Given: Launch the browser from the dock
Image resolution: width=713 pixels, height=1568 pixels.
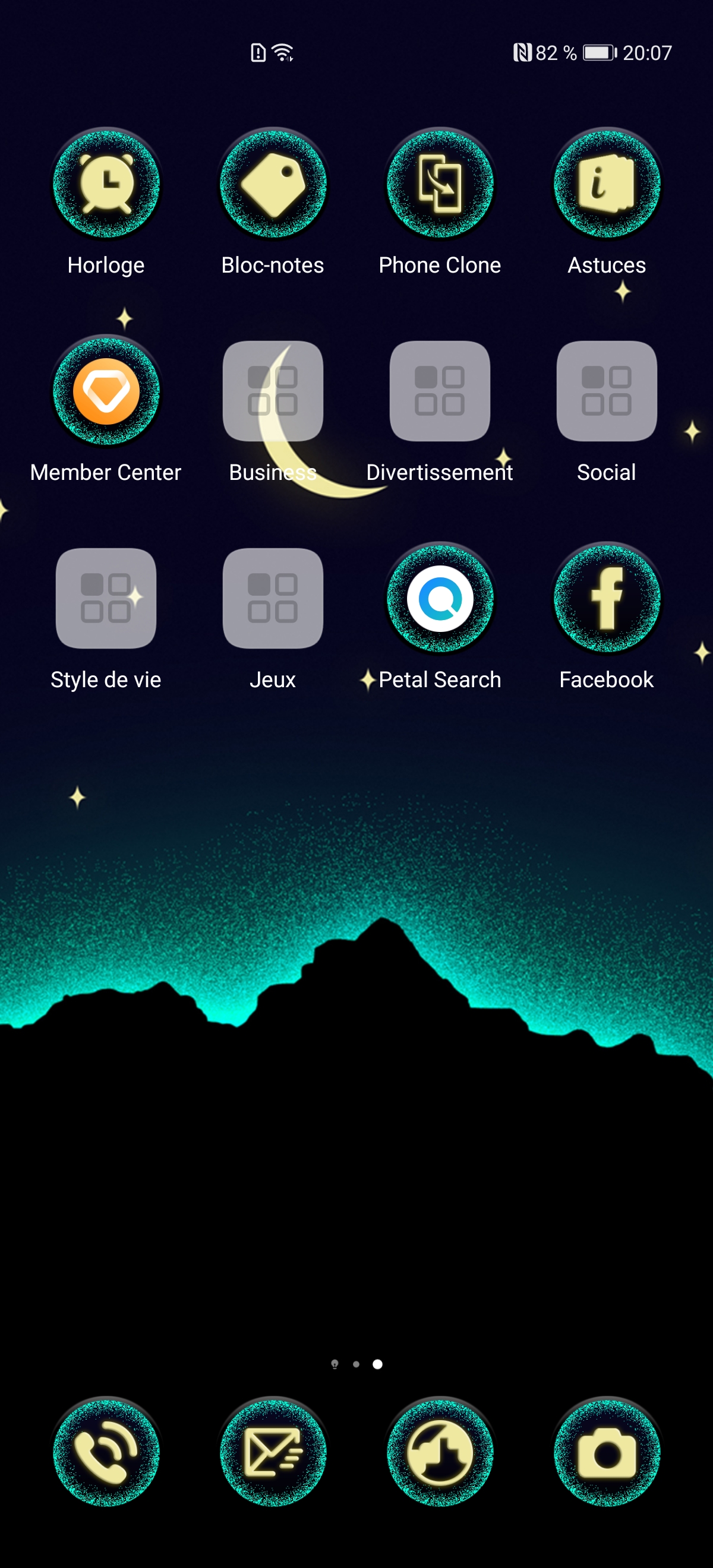Looking at the screenshot, I should [x=440, y=1452].
